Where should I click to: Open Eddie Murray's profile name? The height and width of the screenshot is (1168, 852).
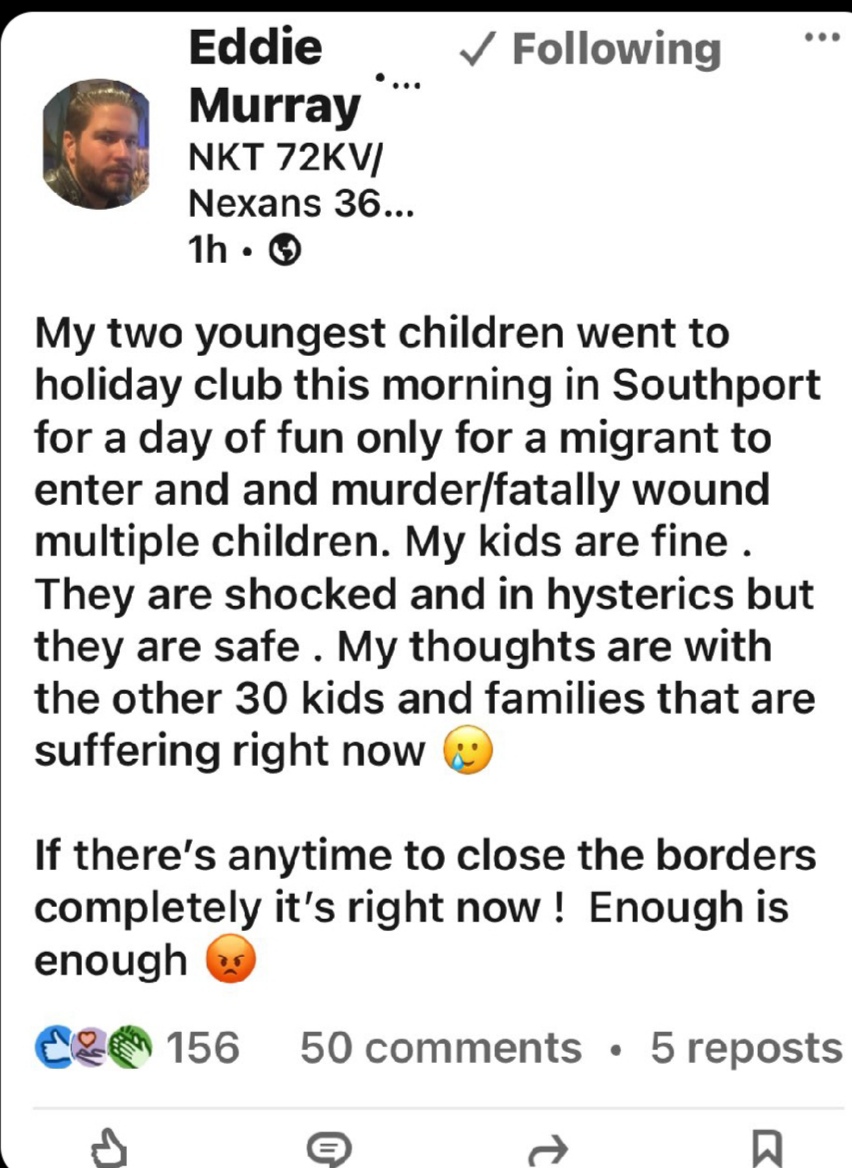[x=273, y=76]
